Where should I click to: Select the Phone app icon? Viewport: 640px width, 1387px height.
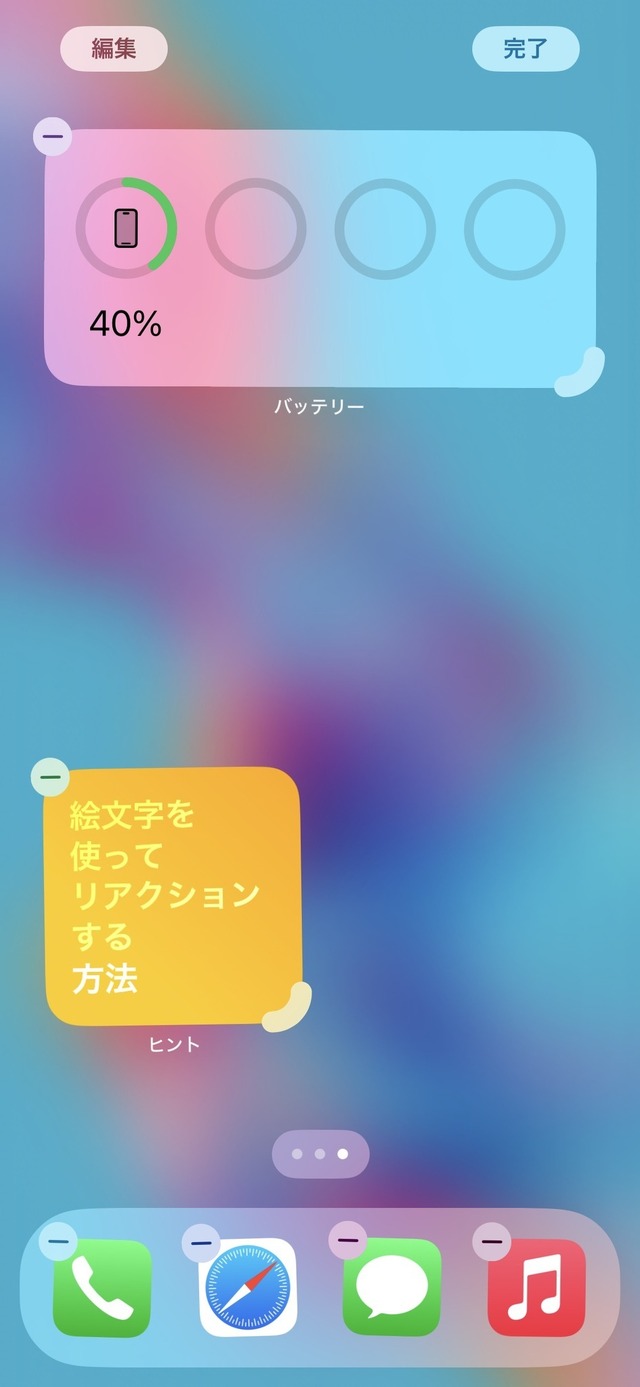point(102,1289)
